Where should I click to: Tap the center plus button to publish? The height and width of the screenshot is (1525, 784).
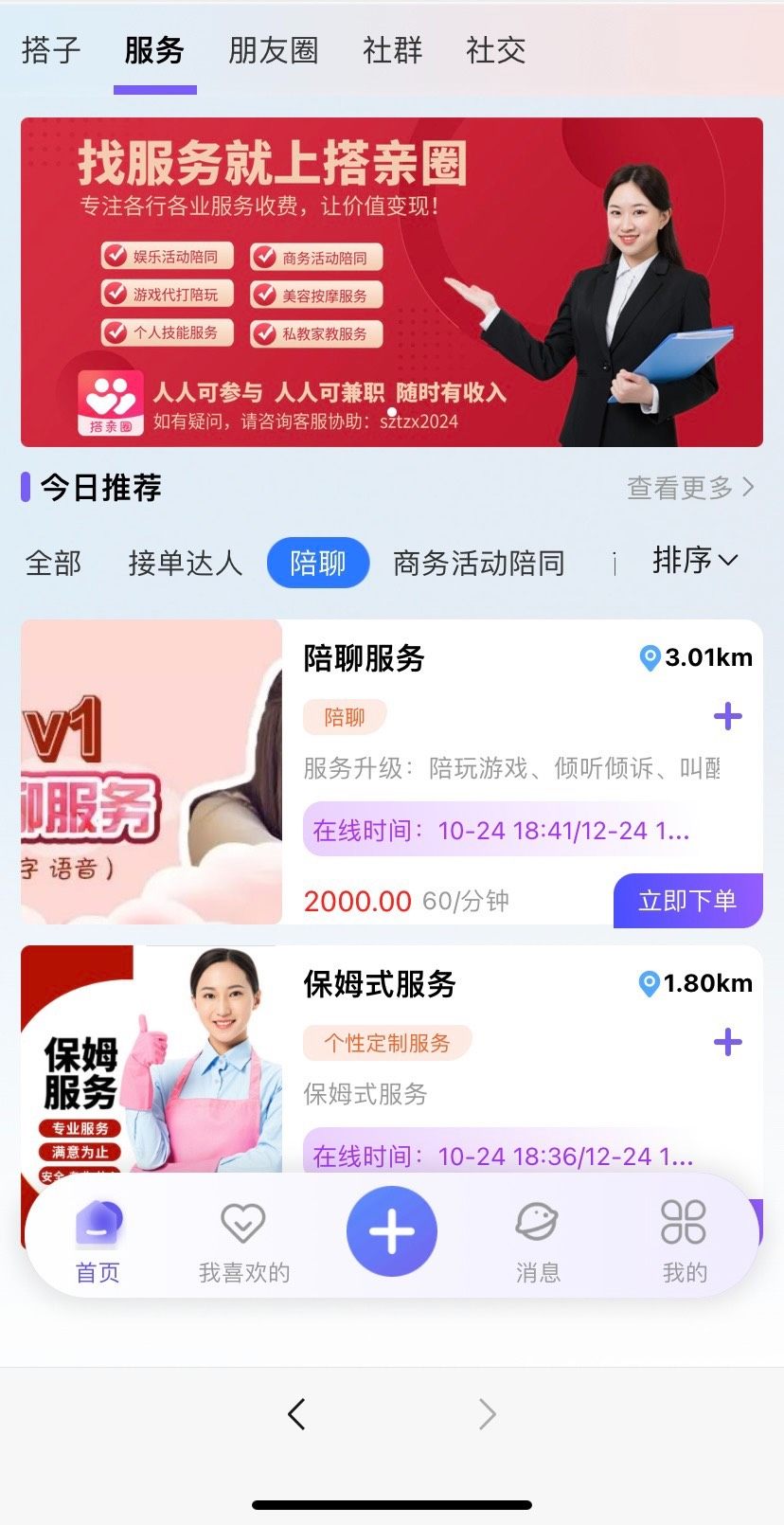(392, 1231)
